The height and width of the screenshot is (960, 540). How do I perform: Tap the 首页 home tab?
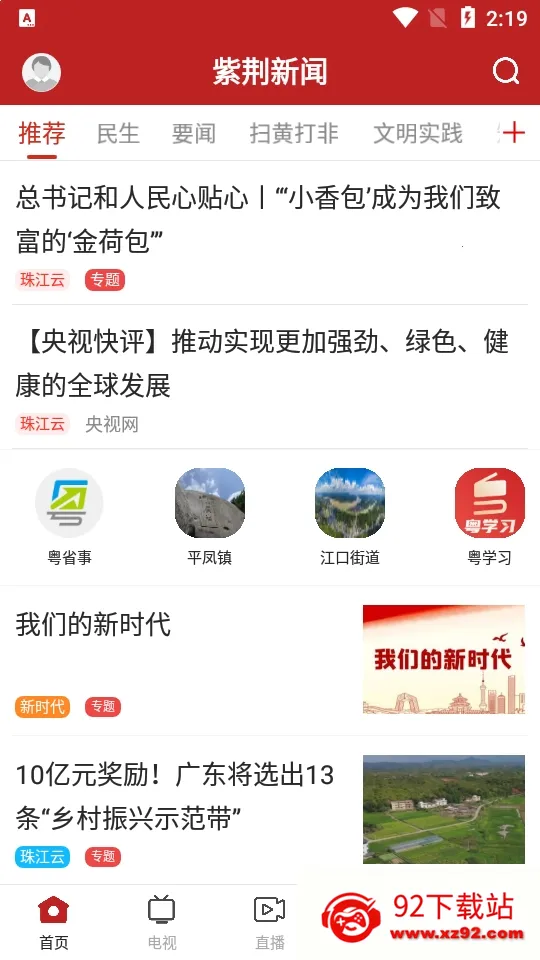coord(54,923)
